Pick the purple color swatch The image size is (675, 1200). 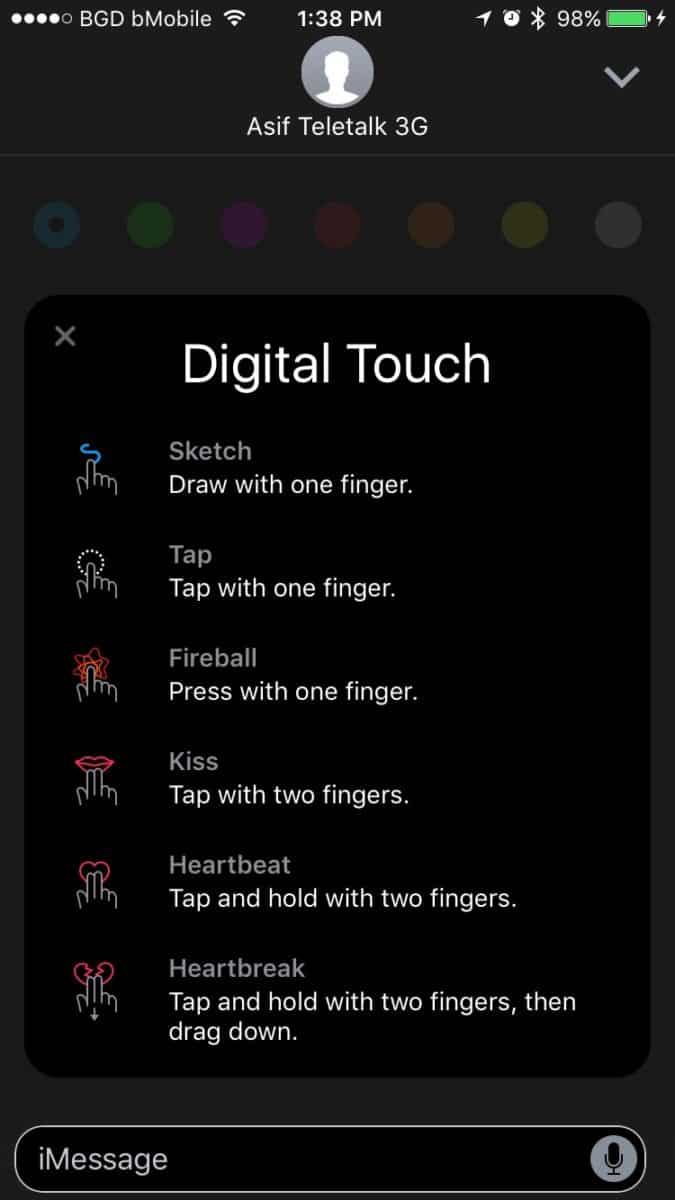click(243, 225)
